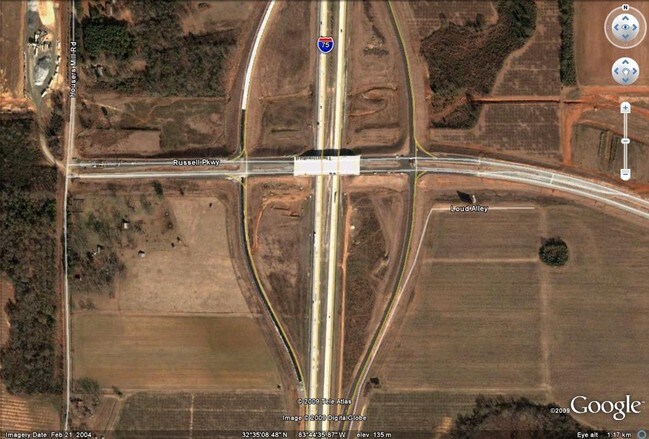Move the map right with the hand control
This screenshot has height=439, width=649.
click(633, 71)
